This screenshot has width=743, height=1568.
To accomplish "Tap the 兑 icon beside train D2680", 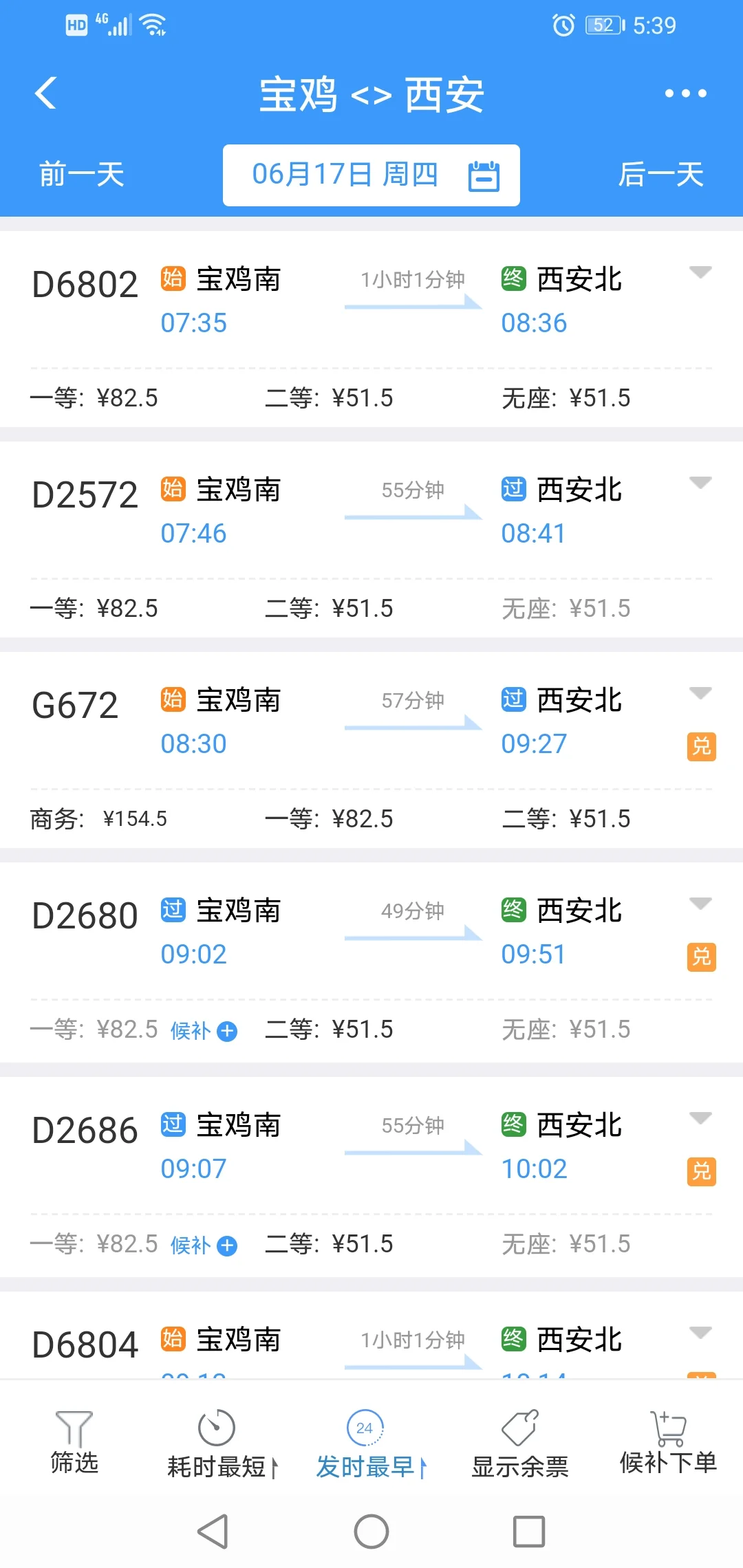I will 700,957.
